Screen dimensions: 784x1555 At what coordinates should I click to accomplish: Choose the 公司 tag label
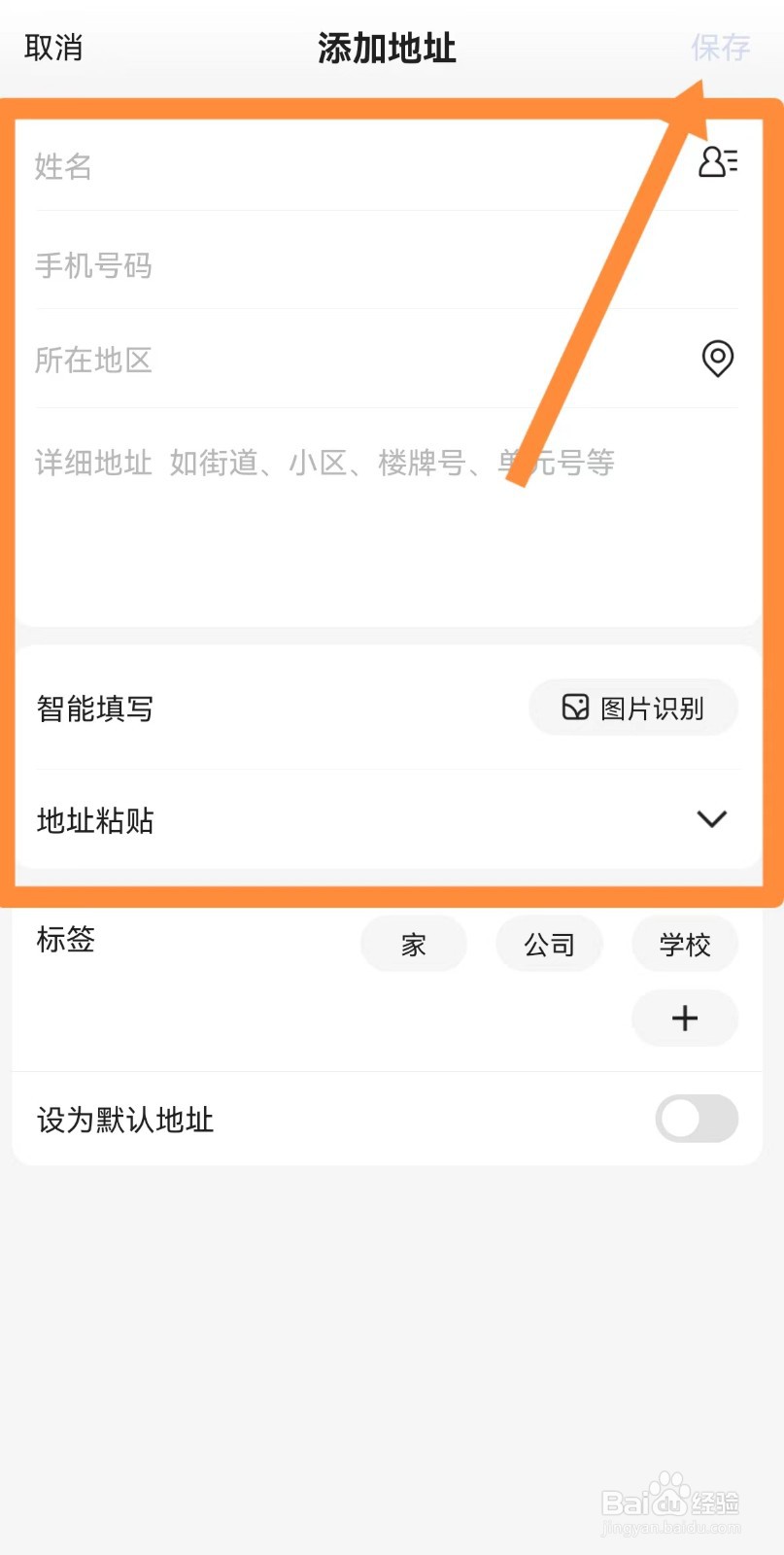(x=549, y=943)
